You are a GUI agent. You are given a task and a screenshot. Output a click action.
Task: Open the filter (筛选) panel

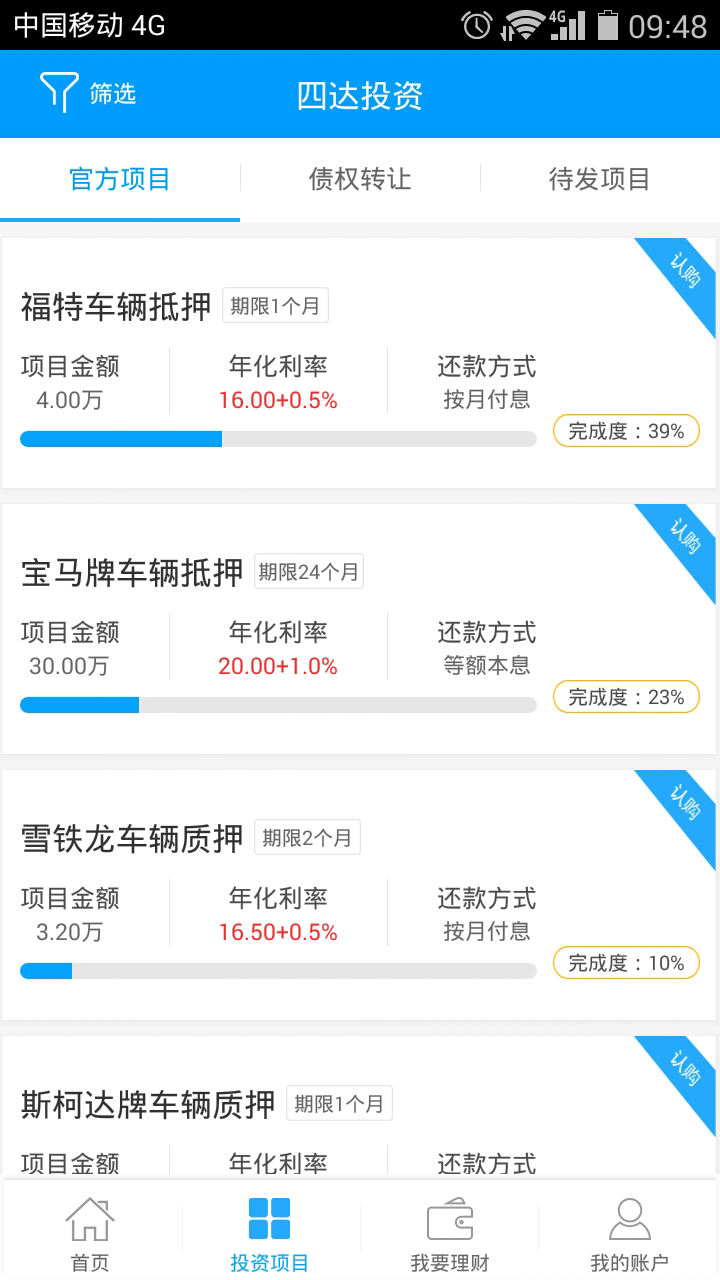85,93
